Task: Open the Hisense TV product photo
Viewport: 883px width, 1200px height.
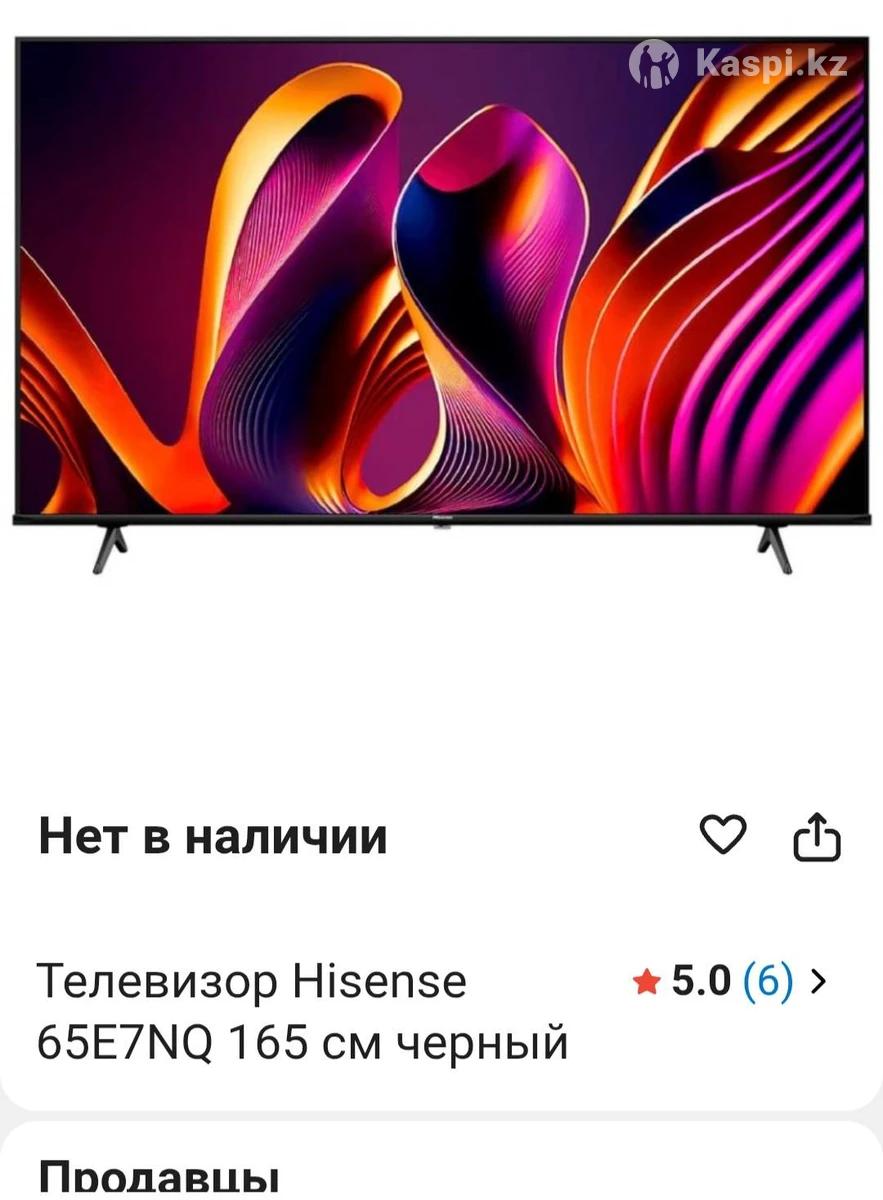Action: 441,300
